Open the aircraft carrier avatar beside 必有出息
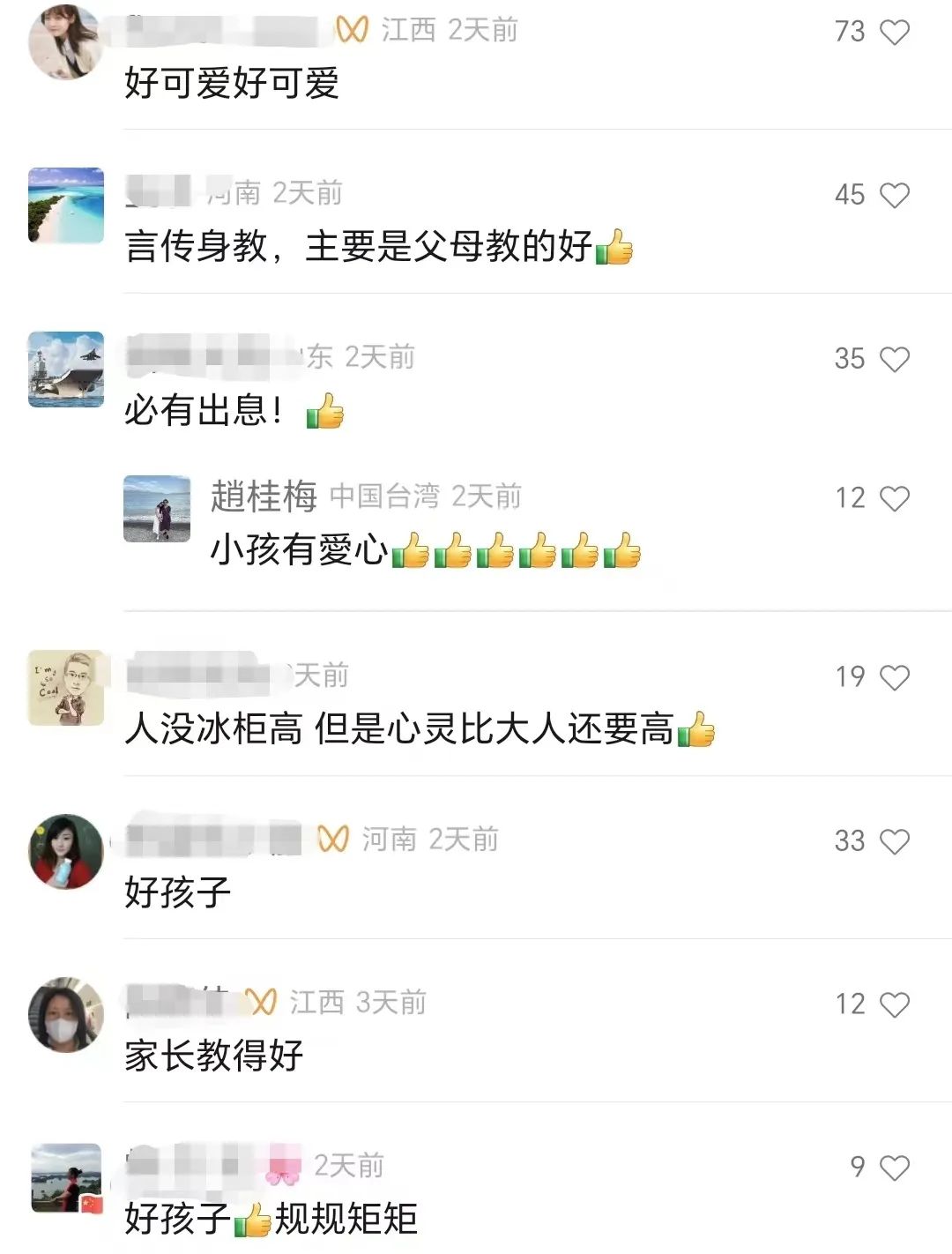 tap(66, 369)
